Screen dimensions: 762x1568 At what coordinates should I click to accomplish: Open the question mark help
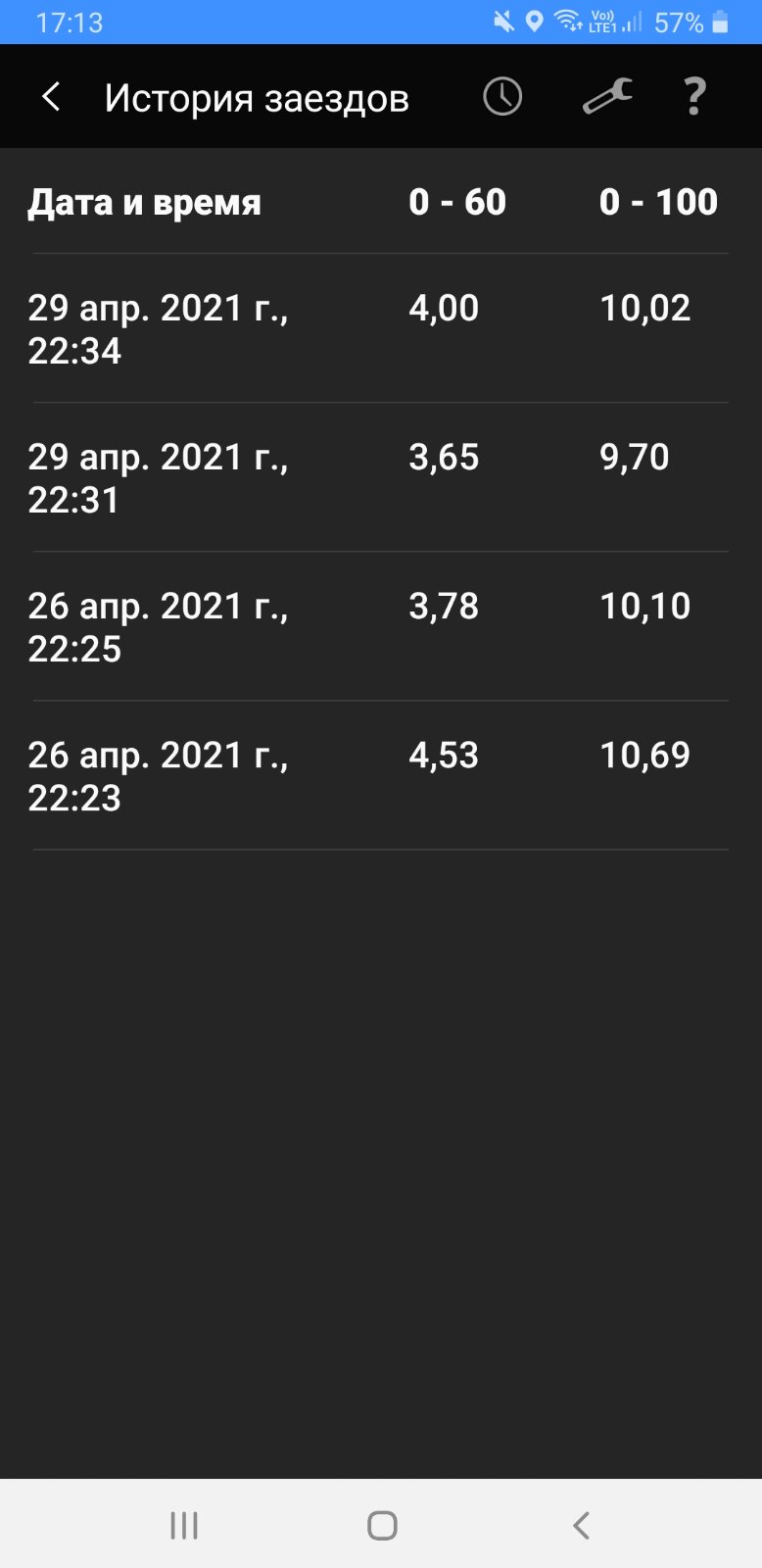point(694,97)
